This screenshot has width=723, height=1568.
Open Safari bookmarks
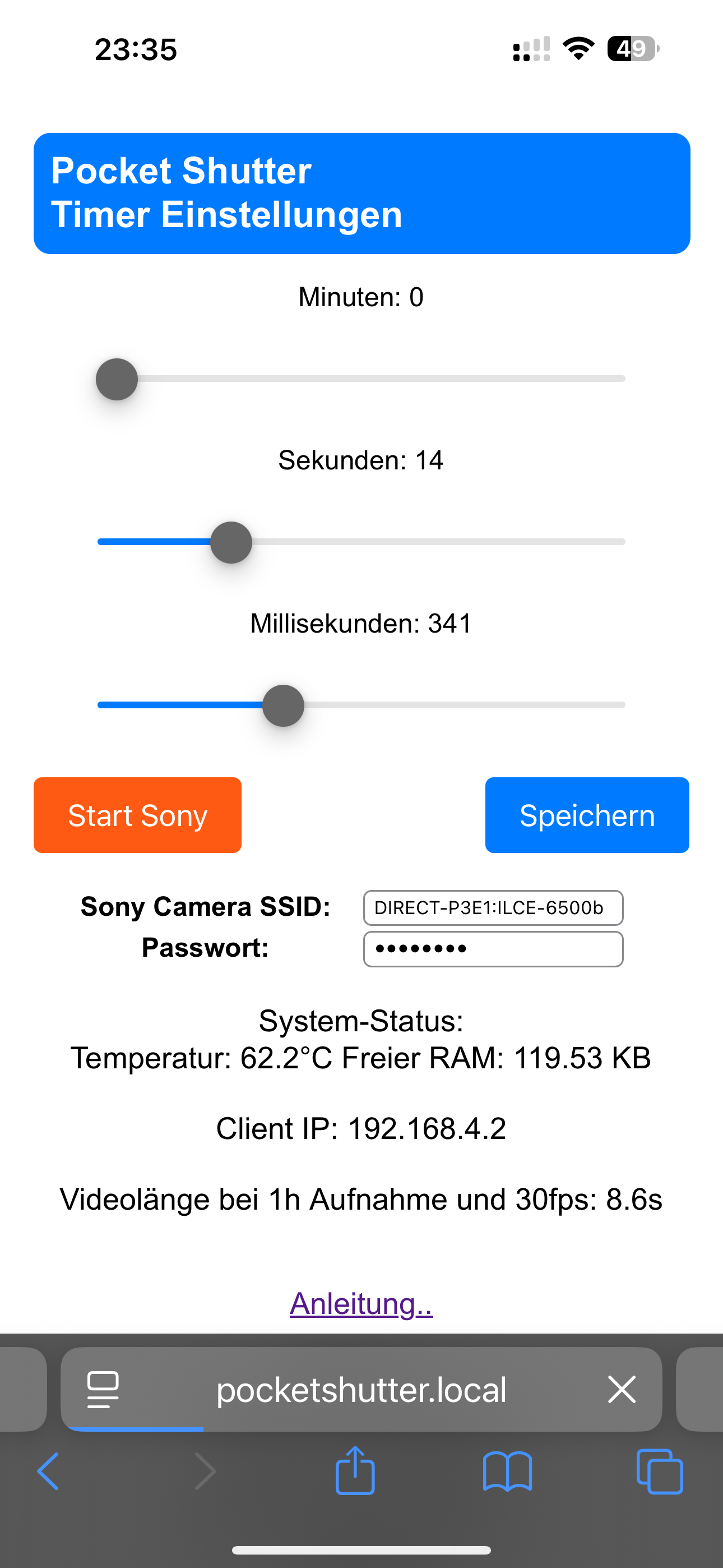[x=507, y=1471]
